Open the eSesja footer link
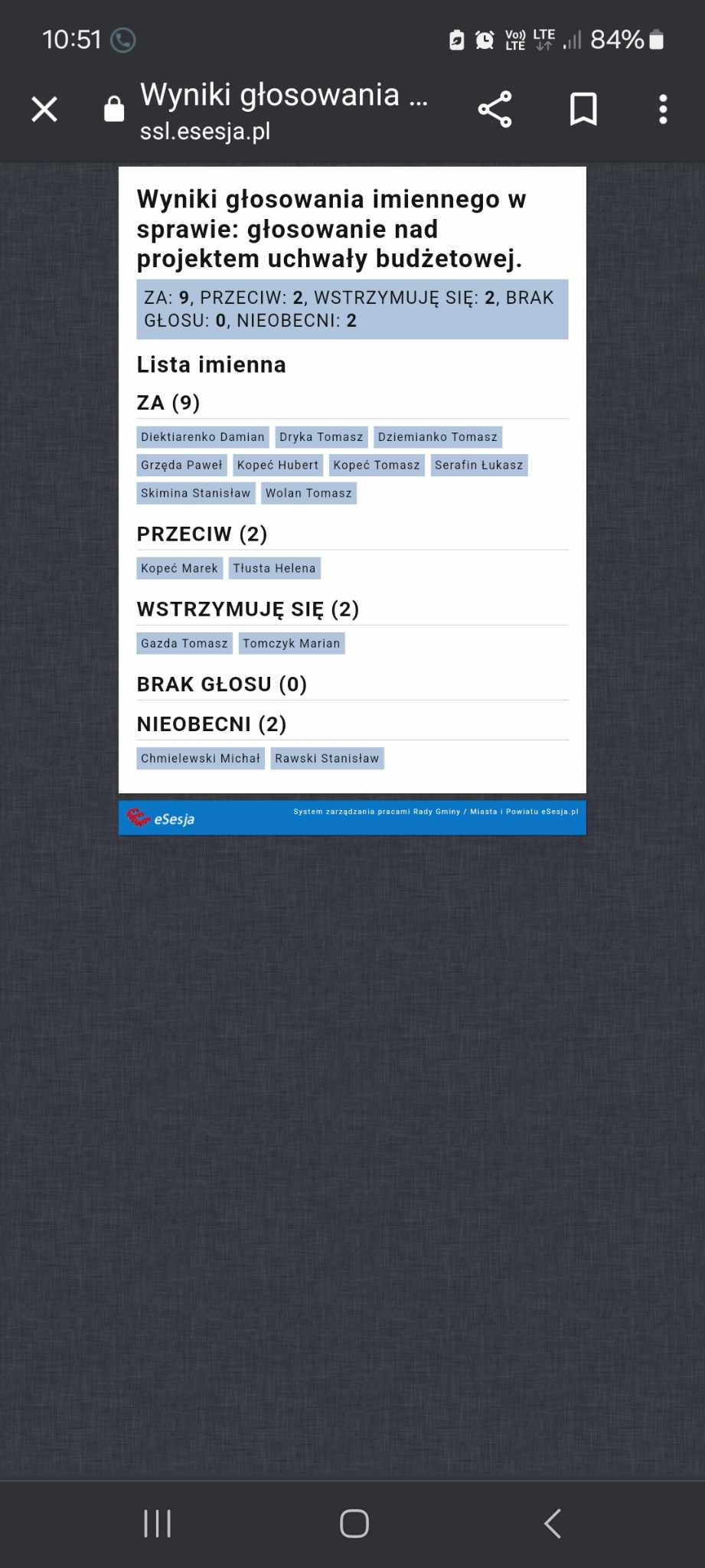 point(162,818)
